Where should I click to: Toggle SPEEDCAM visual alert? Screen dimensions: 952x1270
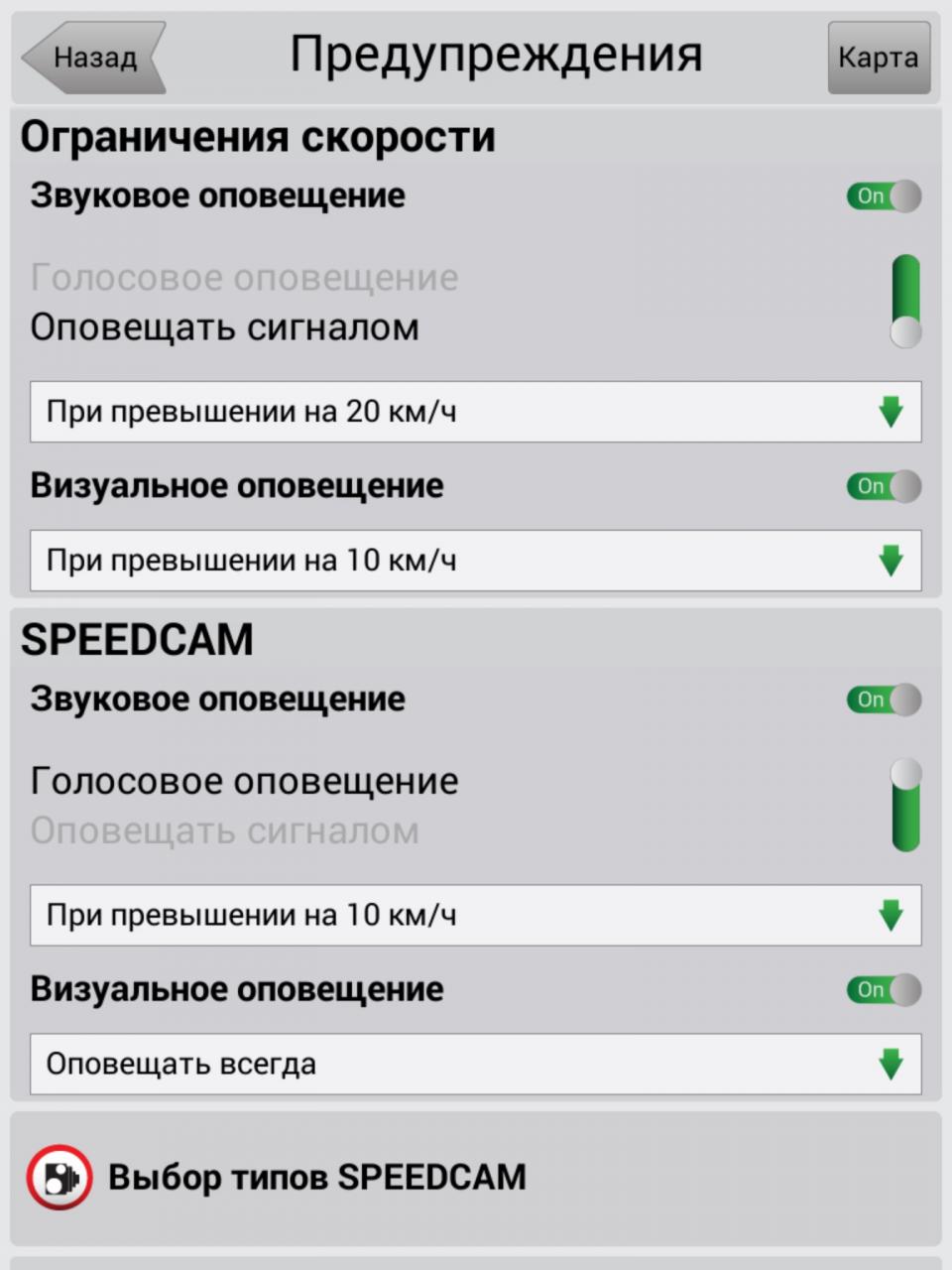click(883, 989)
